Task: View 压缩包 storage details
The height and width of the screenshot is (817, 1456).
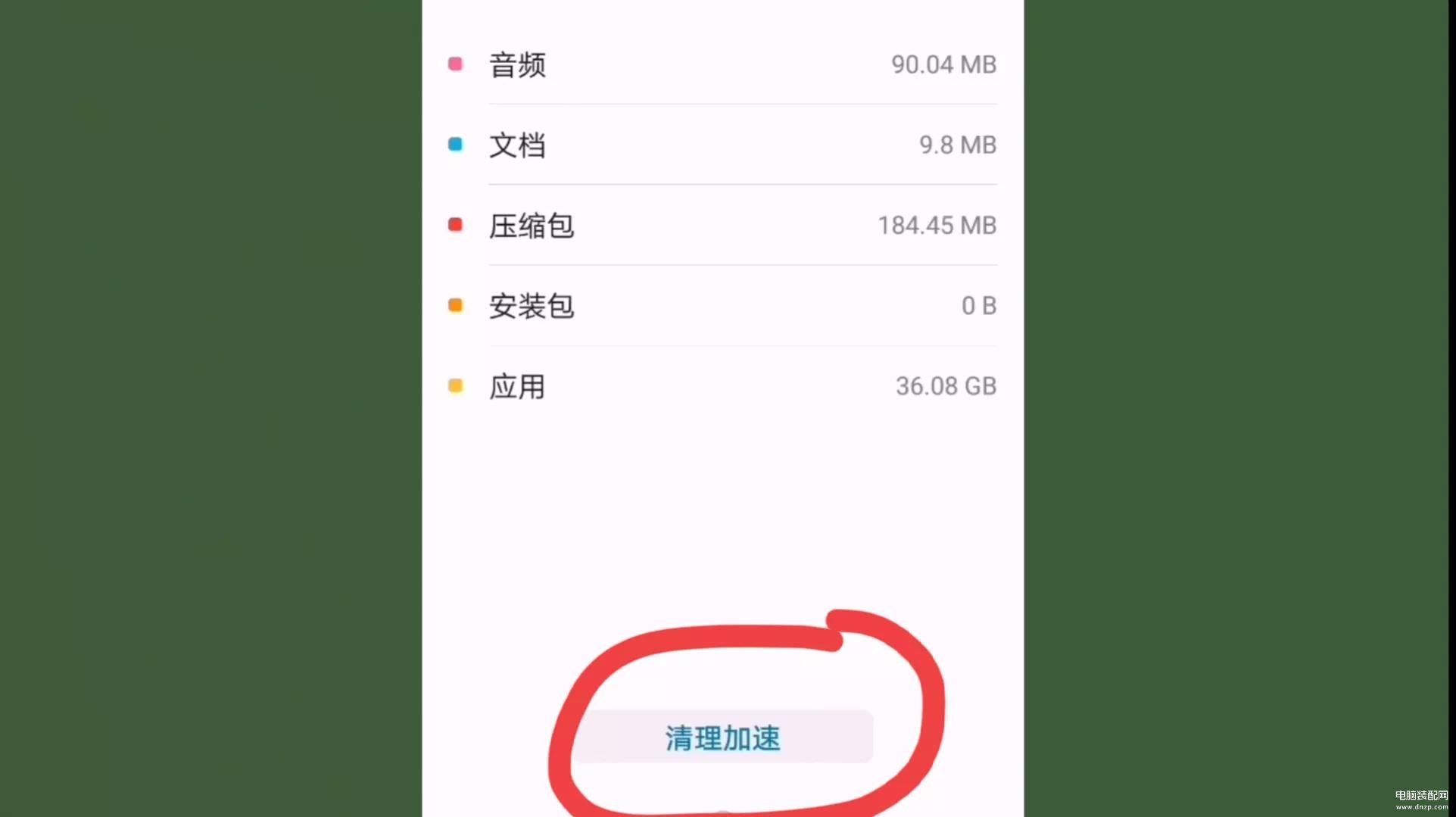Action: (722, 226)
